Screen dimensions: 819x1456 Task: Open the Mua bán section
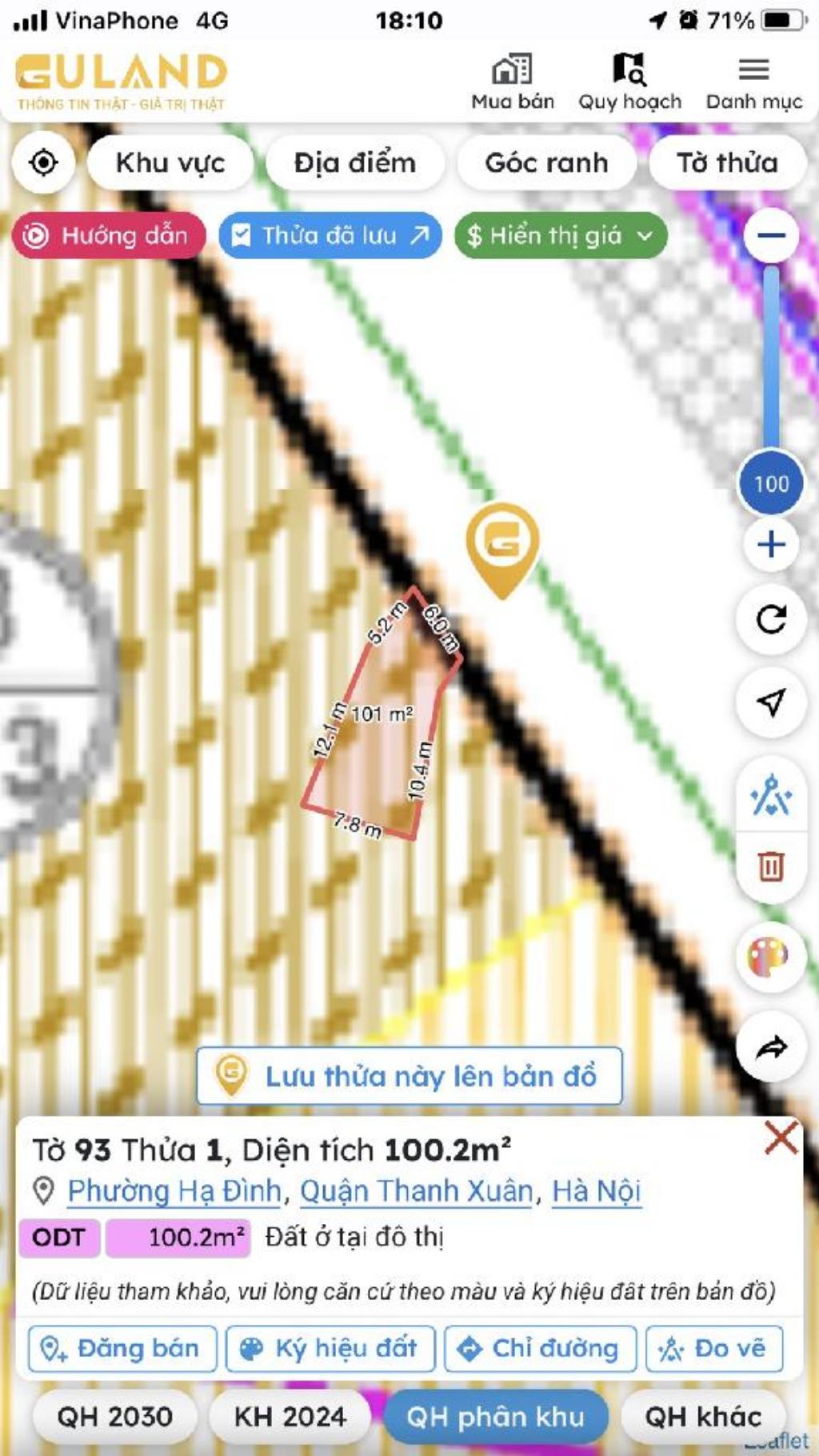coord(512,82)
